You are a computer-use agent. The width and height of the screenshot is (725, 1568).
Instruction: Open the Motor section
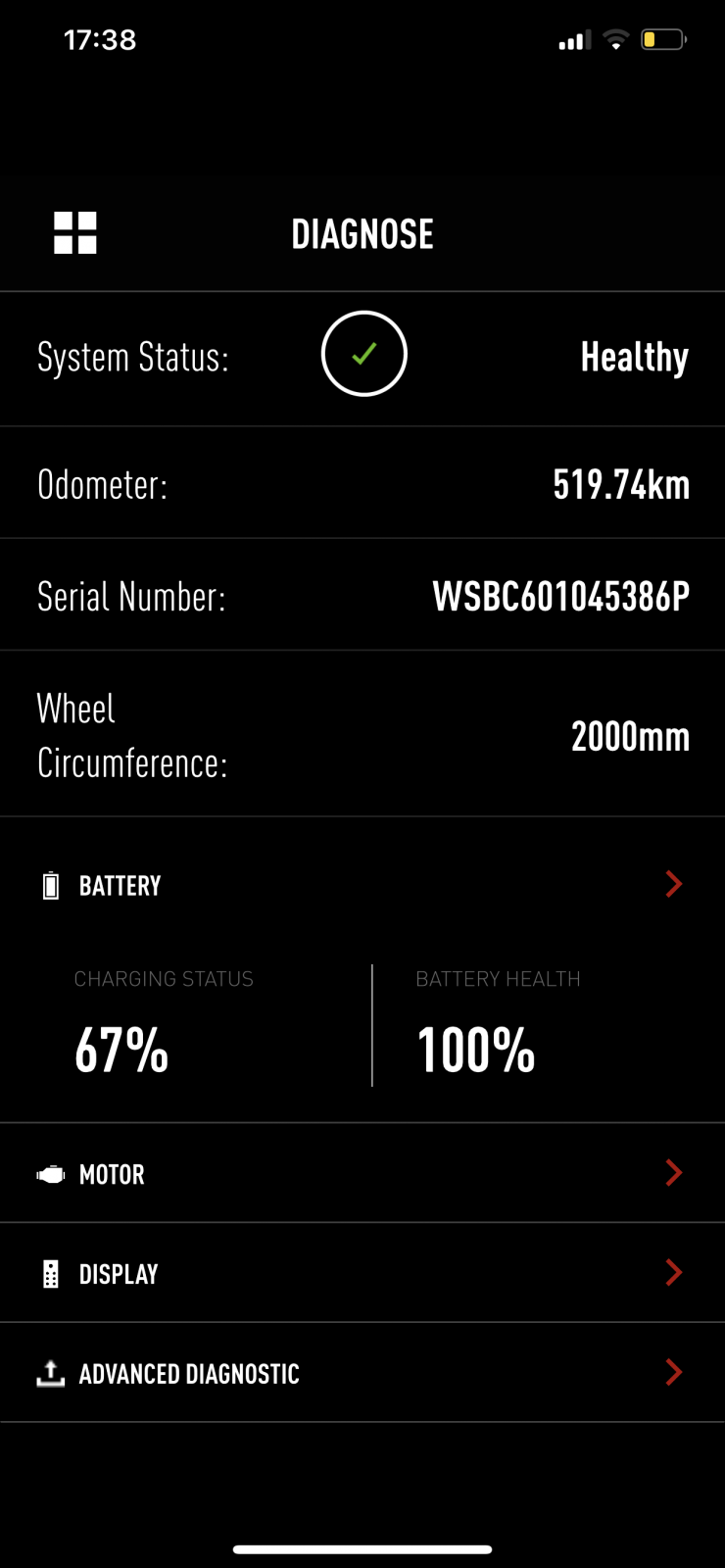point(362,1173)
